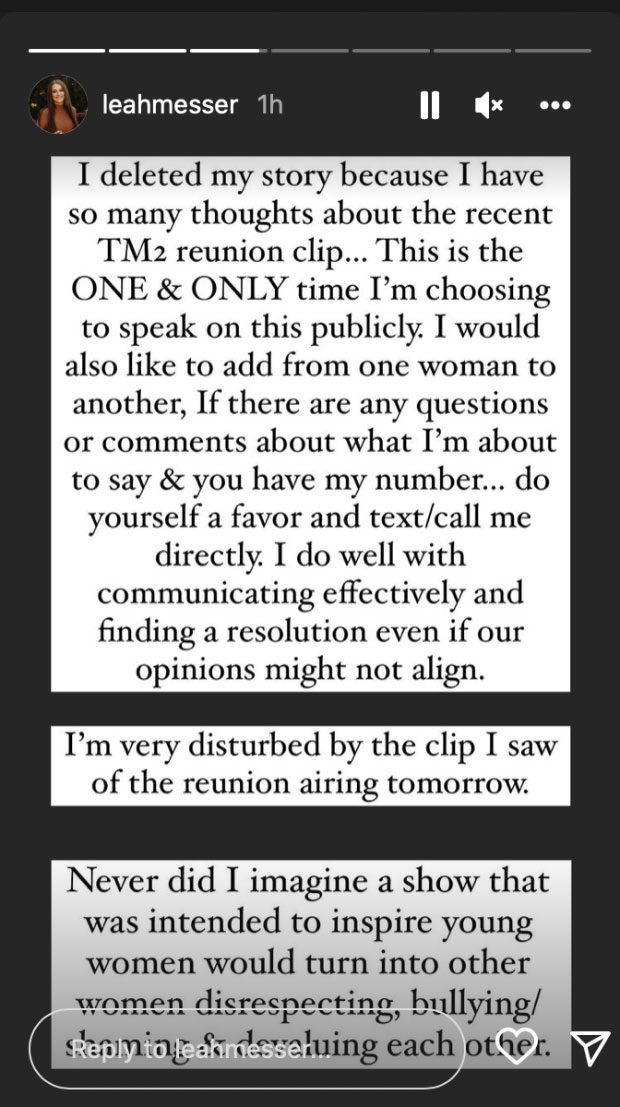Image resolution: width=620 pixels, height=1107 pixels.
Task: Open leahmesser's profile picture
Action: [x=59, y=104]
